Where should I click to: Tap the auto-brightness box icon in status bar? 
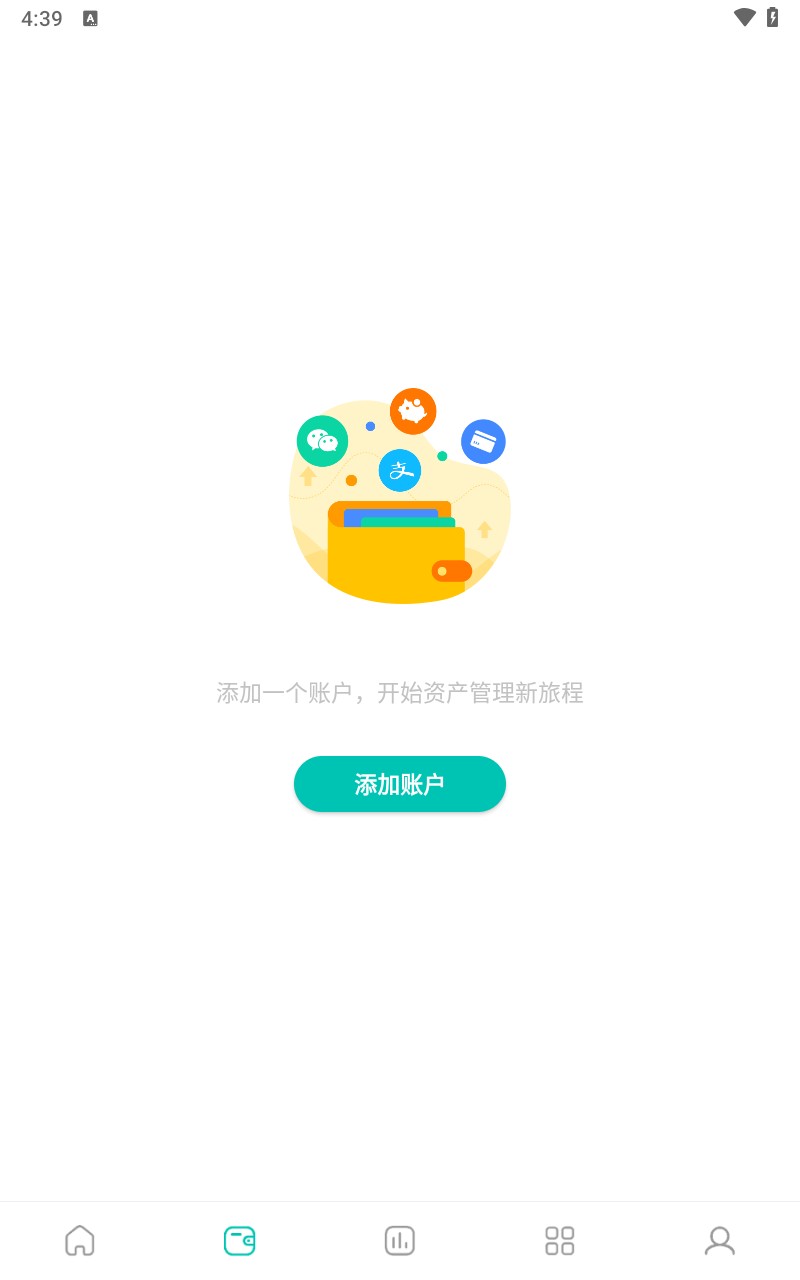(x=91, y=18)
